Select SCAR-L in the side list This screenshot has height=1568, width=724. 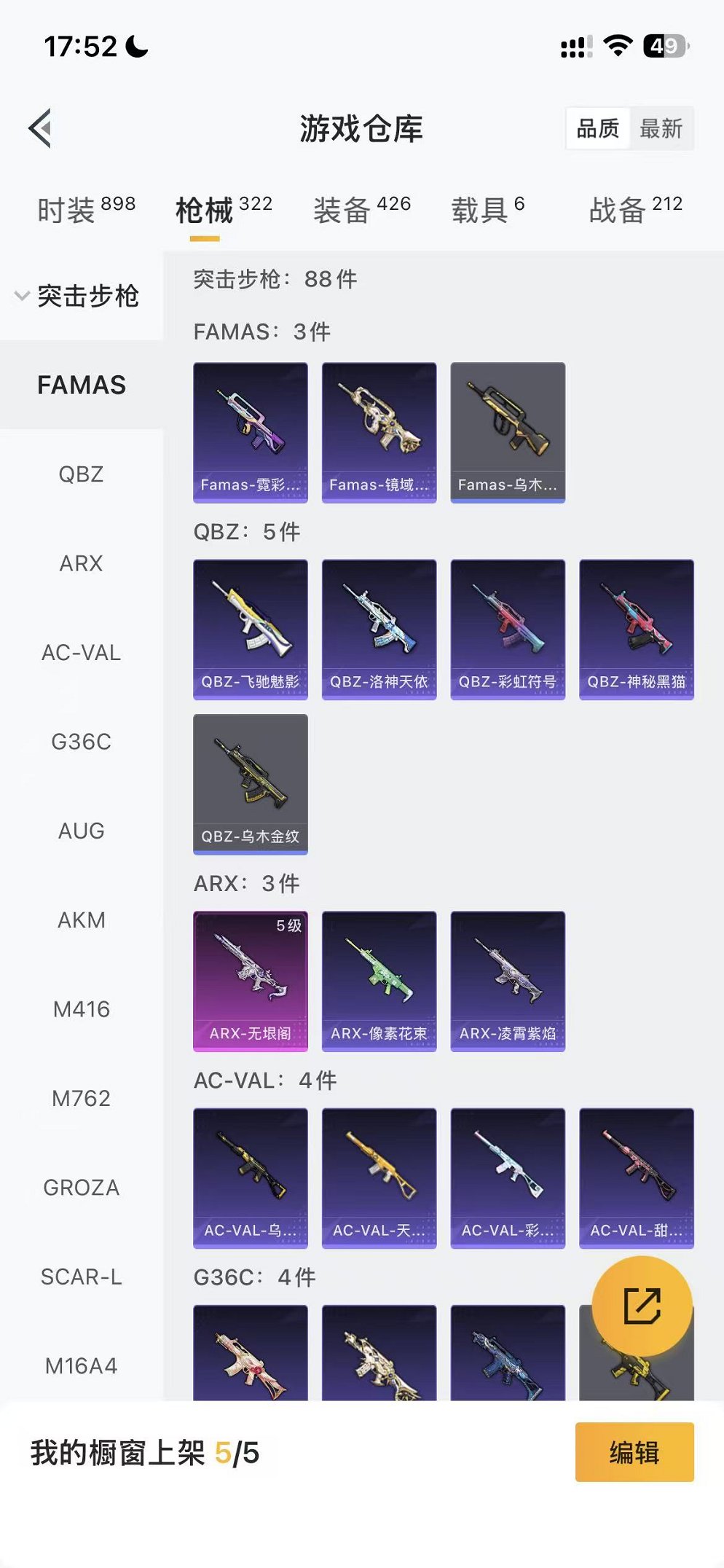(x=81, y=1277)
